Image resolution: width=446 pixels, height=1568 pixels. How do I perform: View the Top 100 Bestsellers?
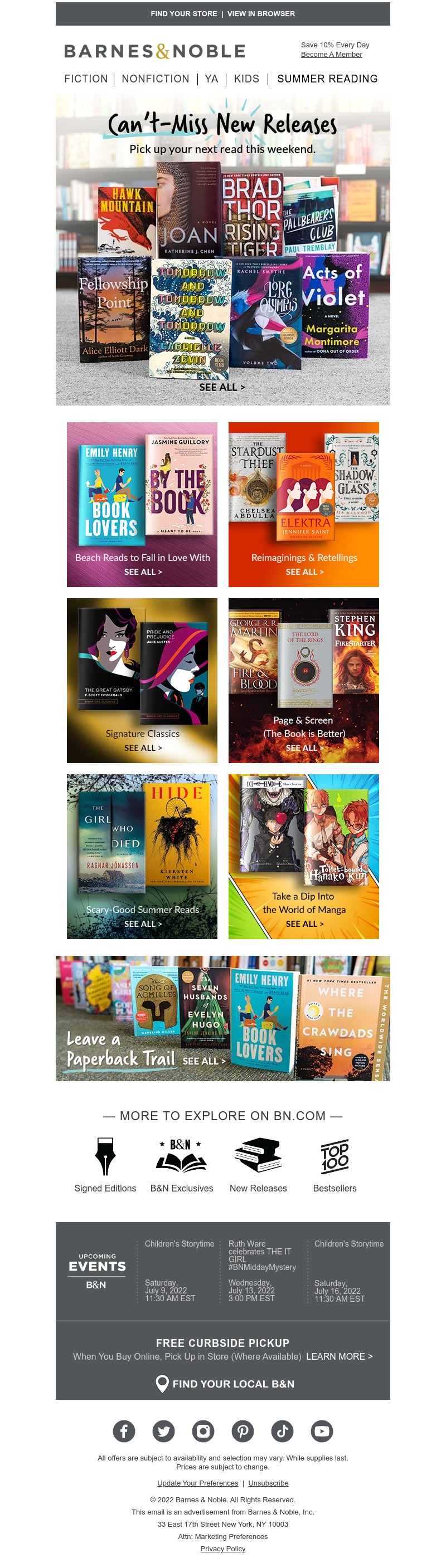[334, 1166]
